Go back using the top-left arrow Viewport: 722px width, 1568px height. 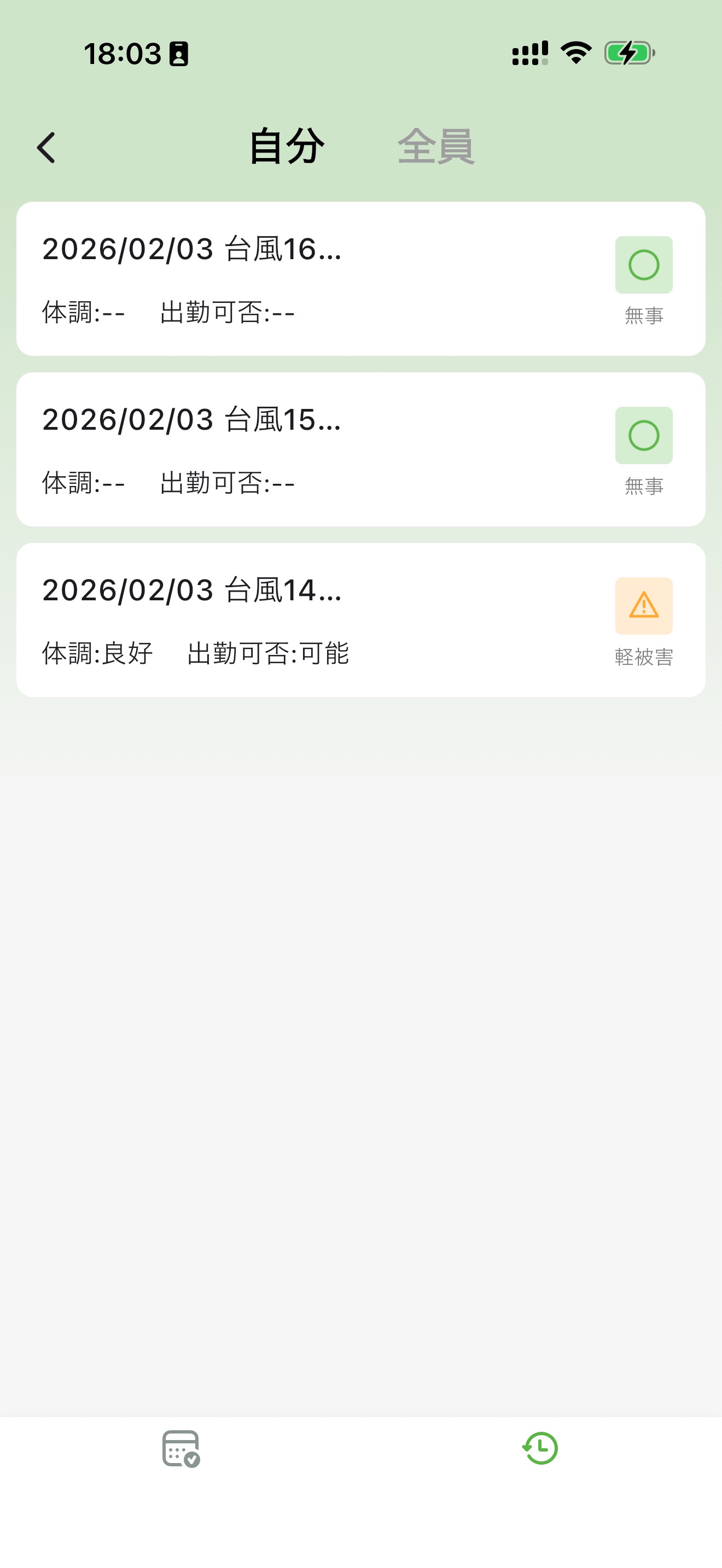(x=46, y=148)
